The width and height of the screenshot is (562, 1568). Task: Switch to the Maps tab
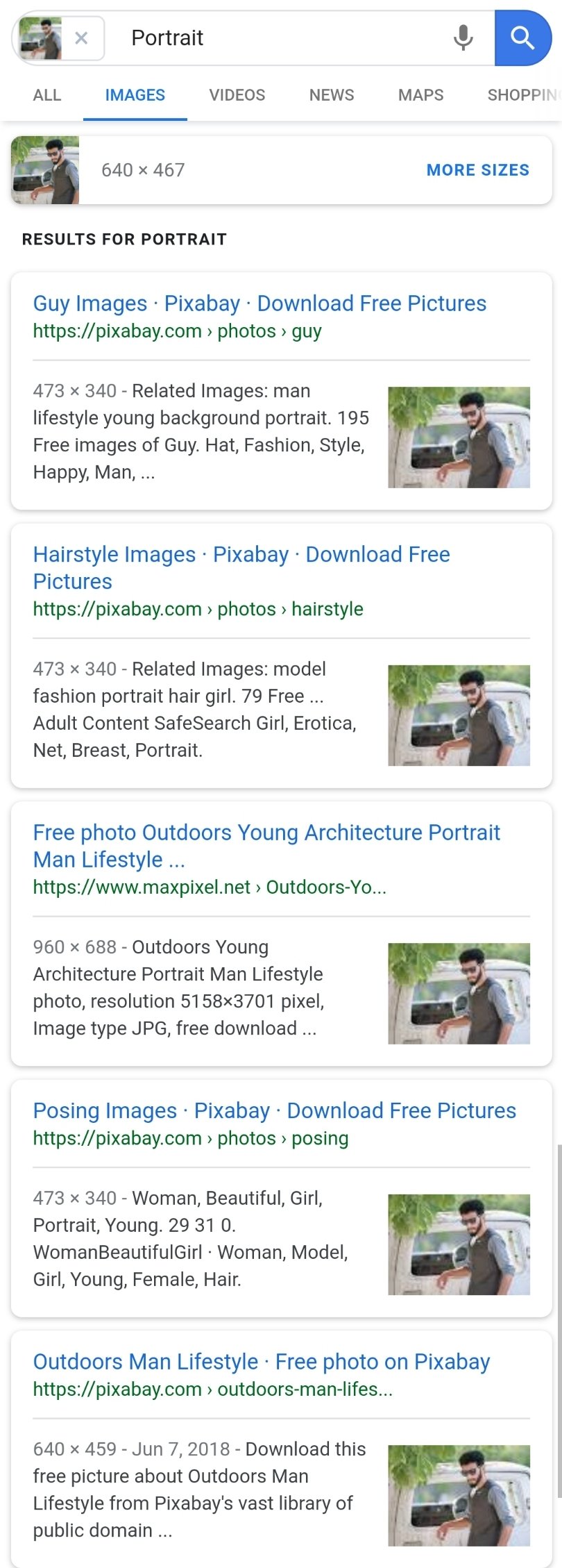click(420, 95)
